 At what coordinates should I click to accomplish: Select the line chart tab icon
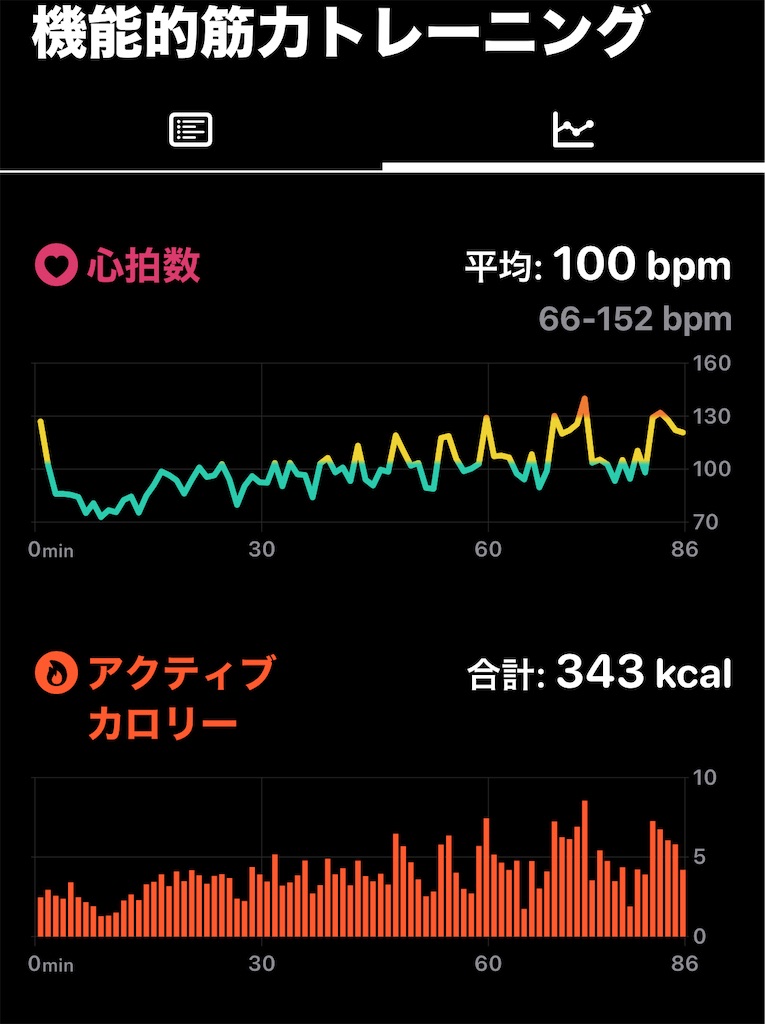573,129
